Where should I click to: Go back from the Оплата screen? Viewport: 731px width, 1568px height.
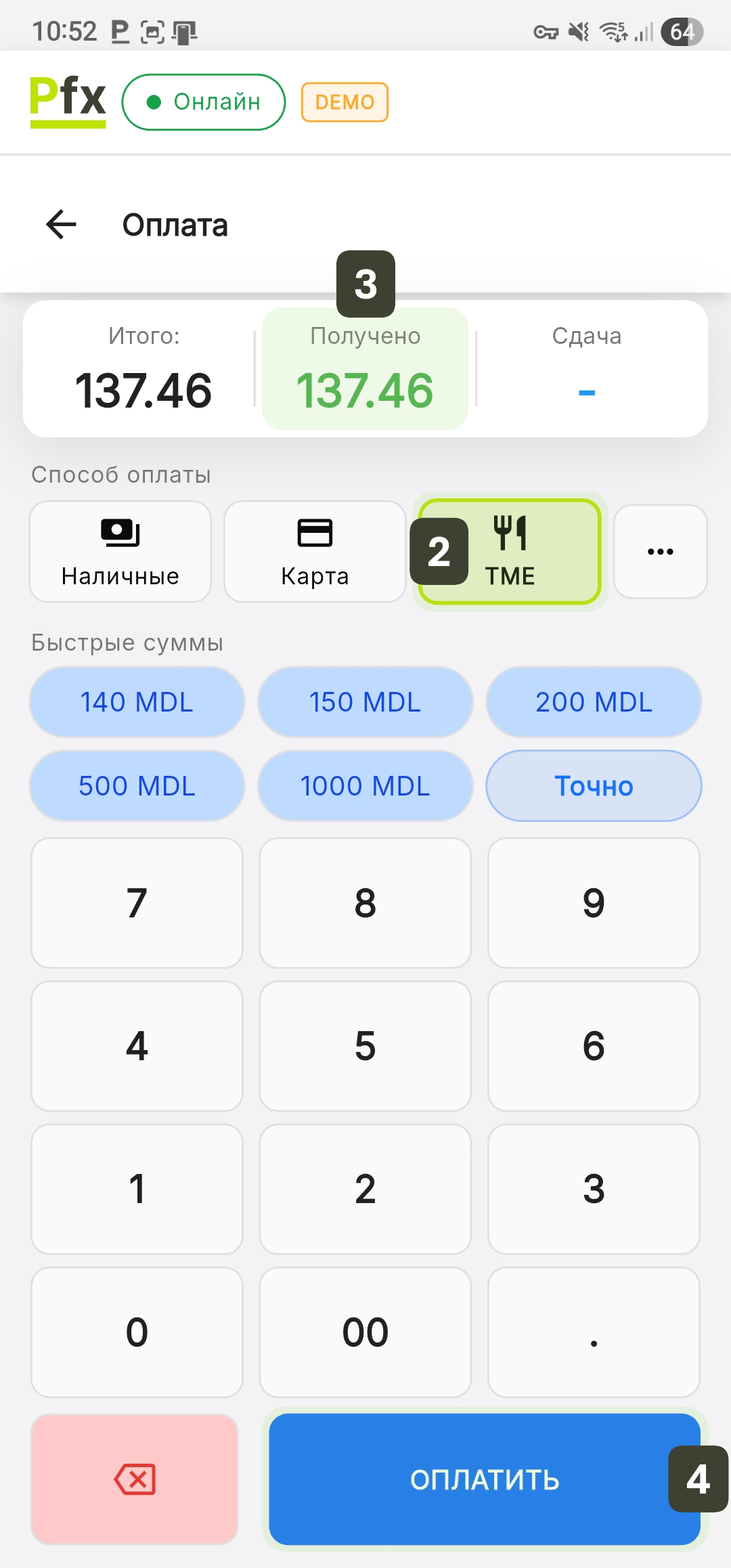point(61,225)
